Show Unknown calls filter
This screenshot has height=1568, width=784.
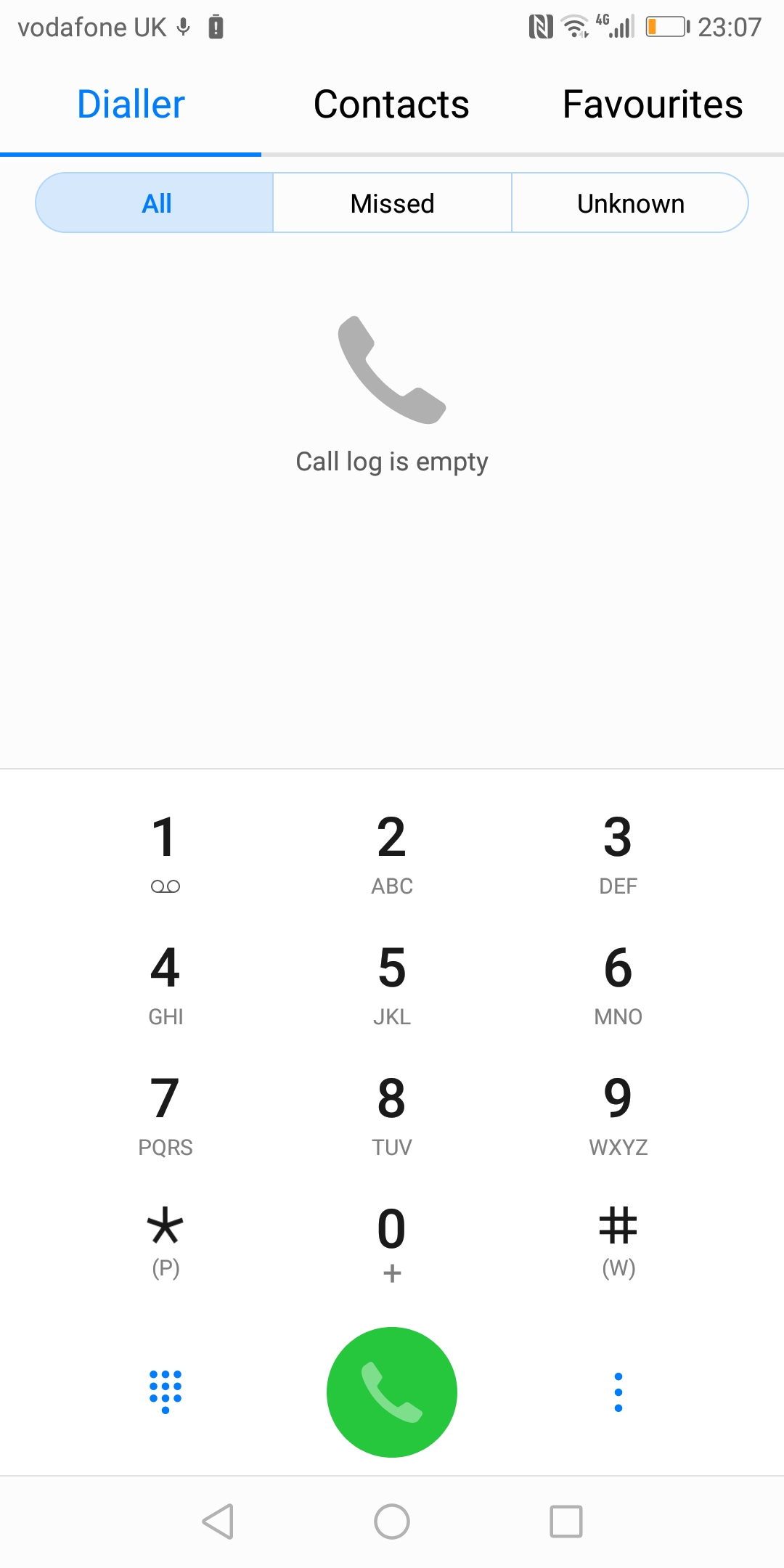coord(630,203)
